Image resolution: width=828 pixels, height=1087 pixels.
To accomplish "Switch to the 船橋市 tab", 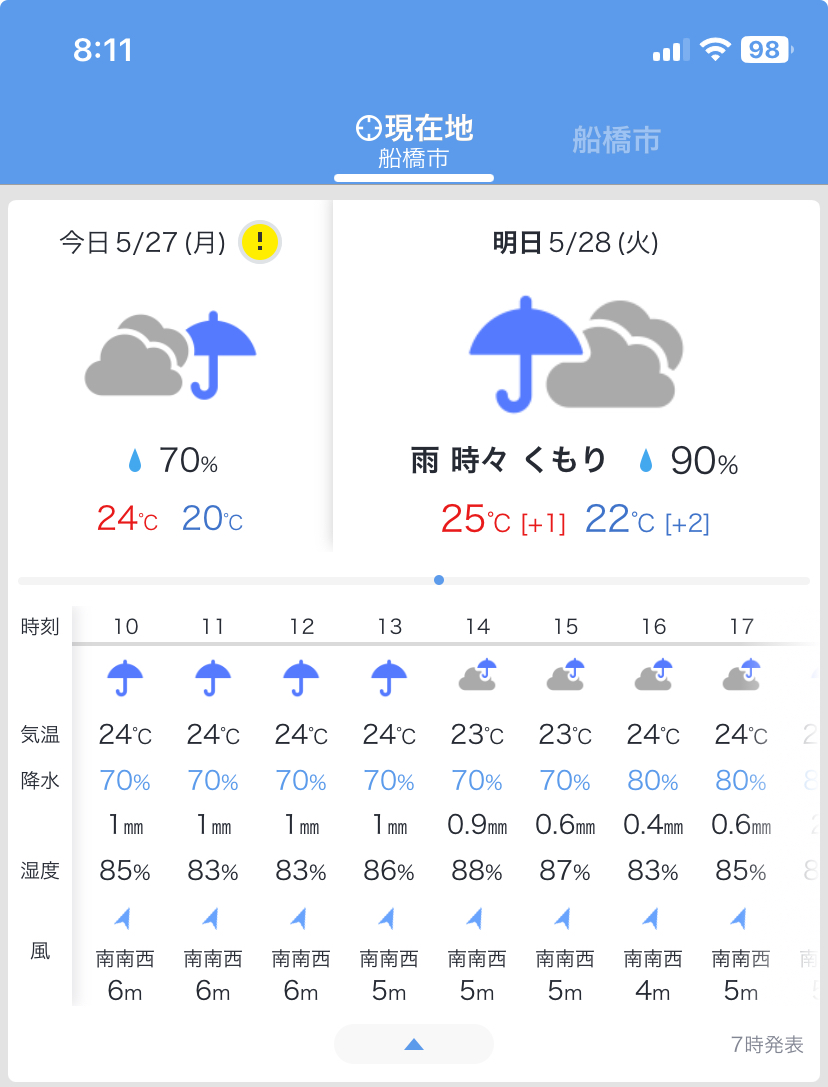I will click(x=616, y=140).
